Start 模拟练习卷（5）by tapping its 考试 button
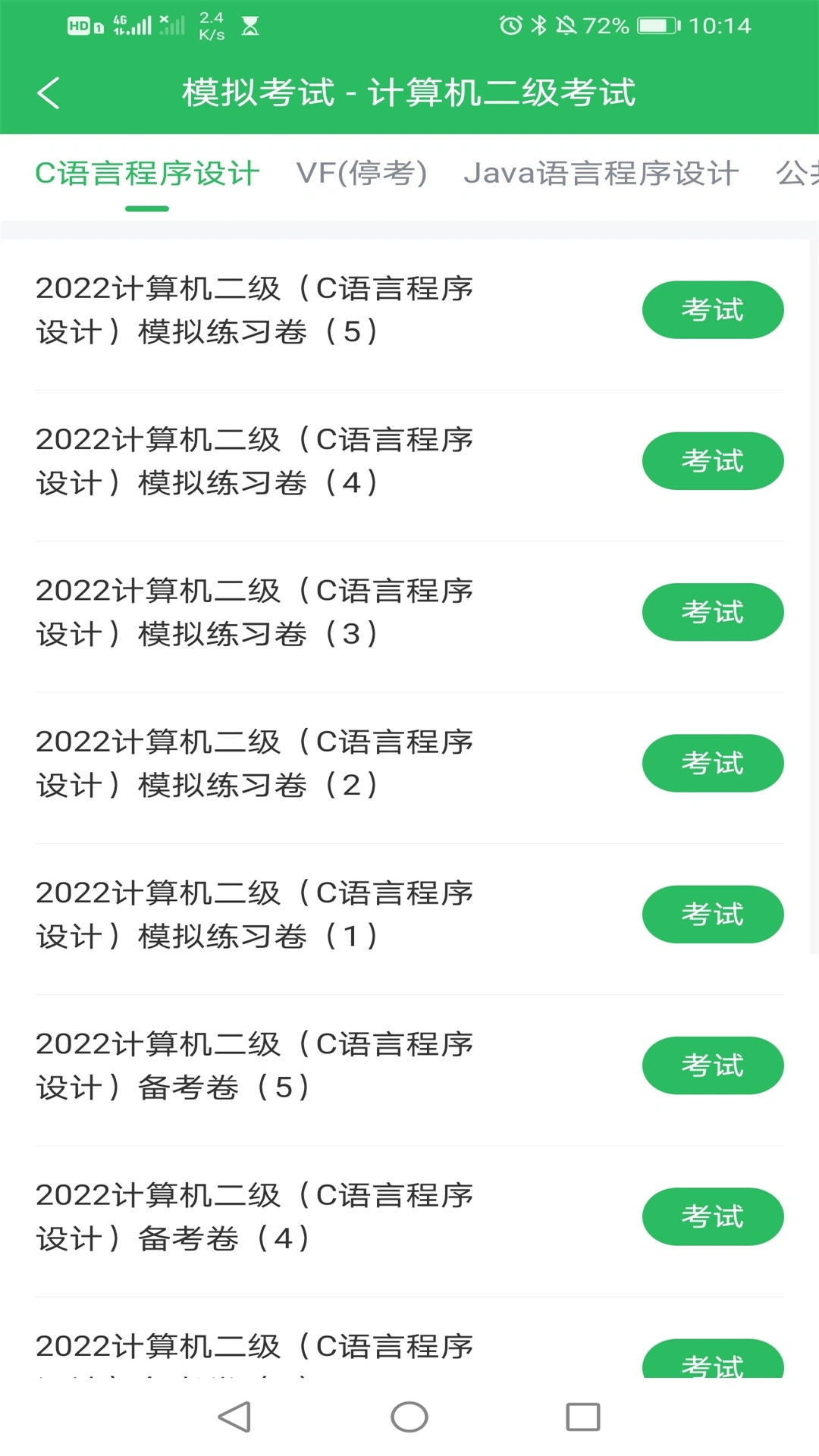 (x=713, y=309)
